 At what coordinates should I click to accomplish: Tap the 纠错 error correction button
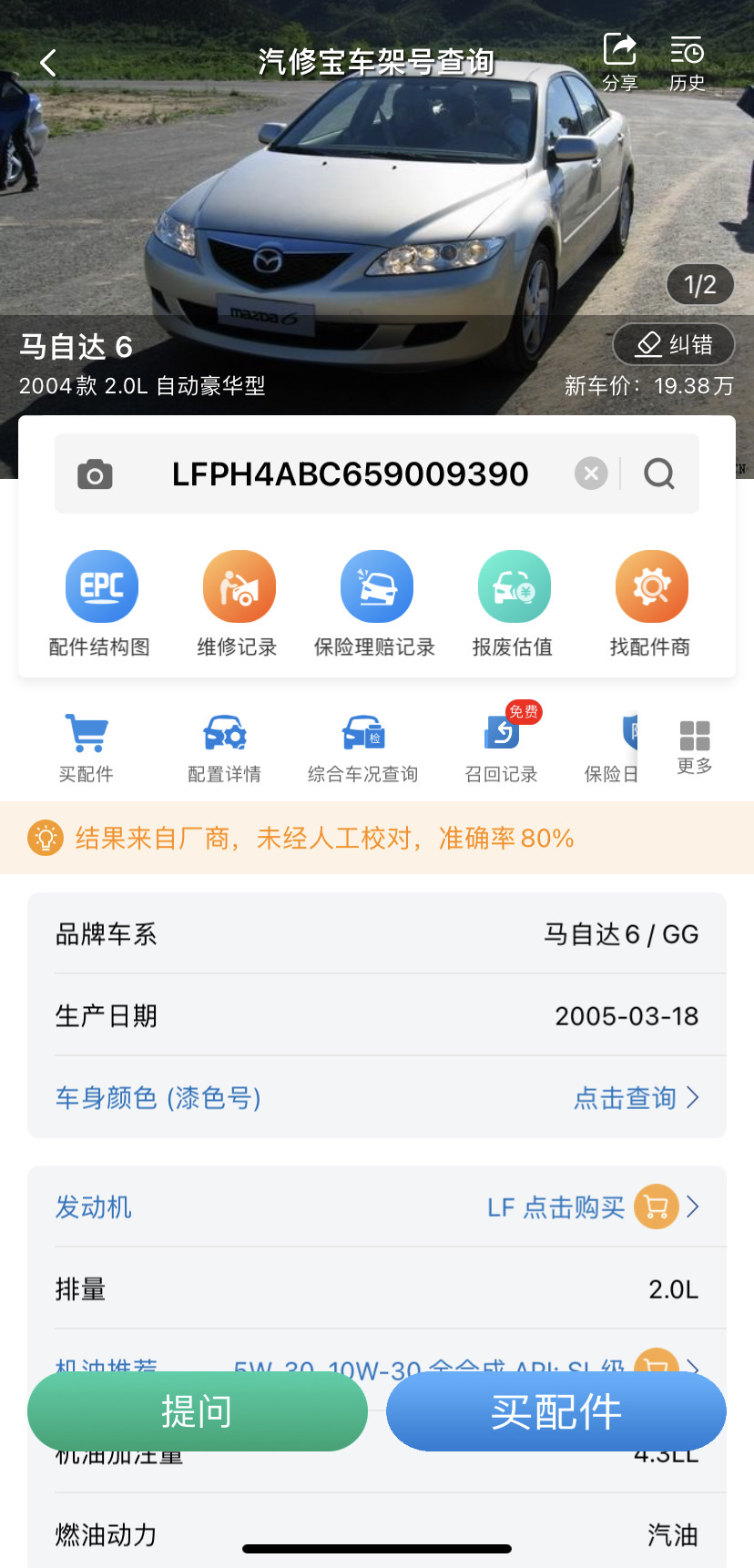[674, 344]
